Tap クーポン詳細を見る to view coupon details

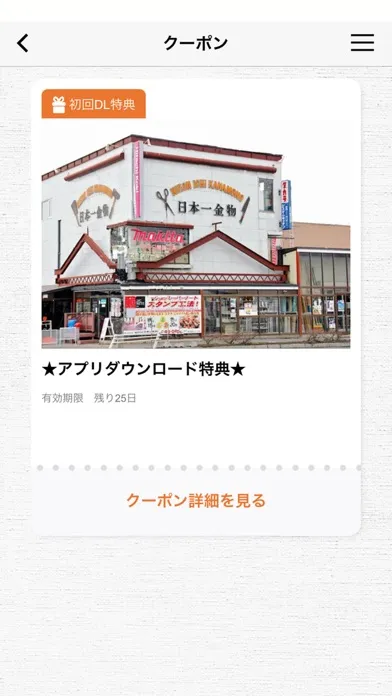pyautogui.click(x=196, y=500)
